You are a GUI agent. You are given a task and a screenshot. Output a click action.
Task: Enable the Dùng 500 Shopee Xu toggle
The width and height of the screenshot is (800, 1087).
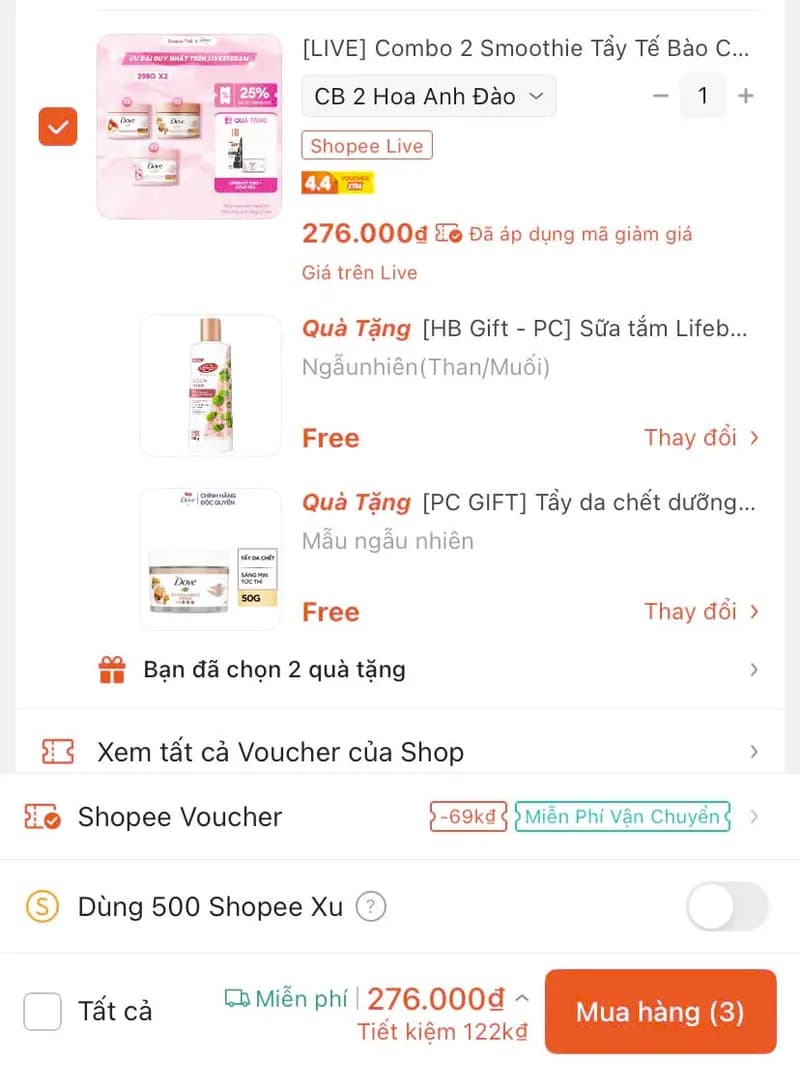point(727,907)
